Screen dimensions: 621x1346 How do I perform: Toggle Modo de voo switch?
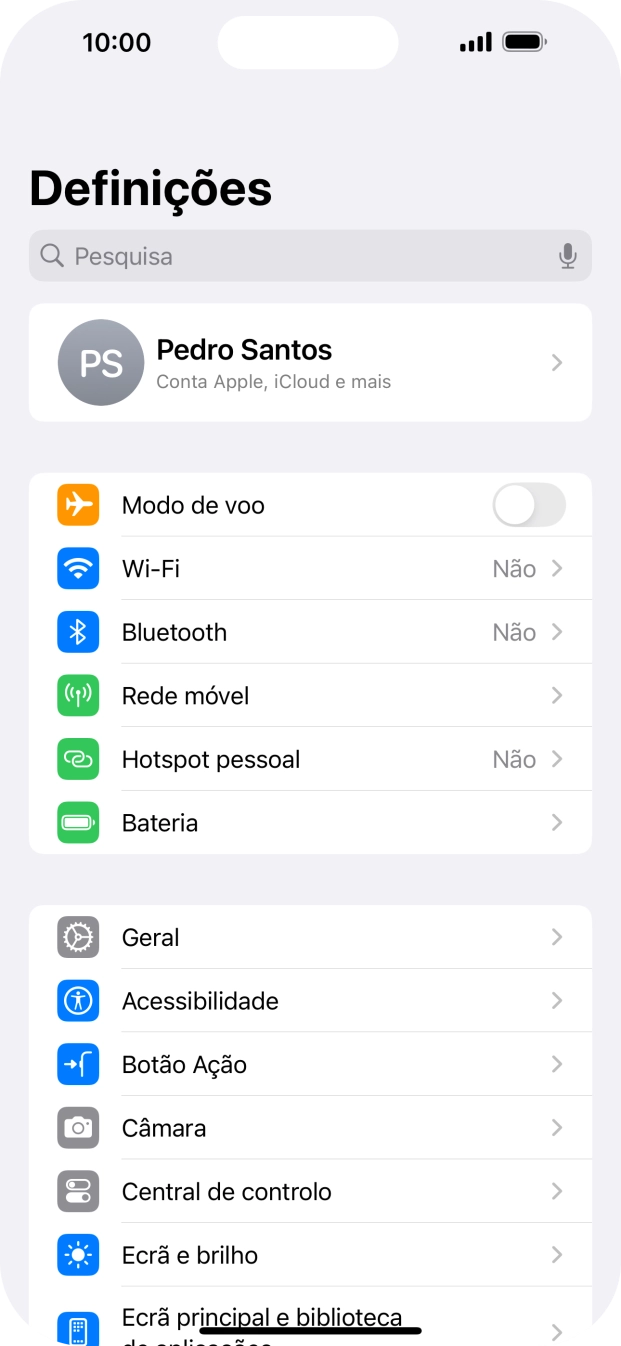click(528, 505)
